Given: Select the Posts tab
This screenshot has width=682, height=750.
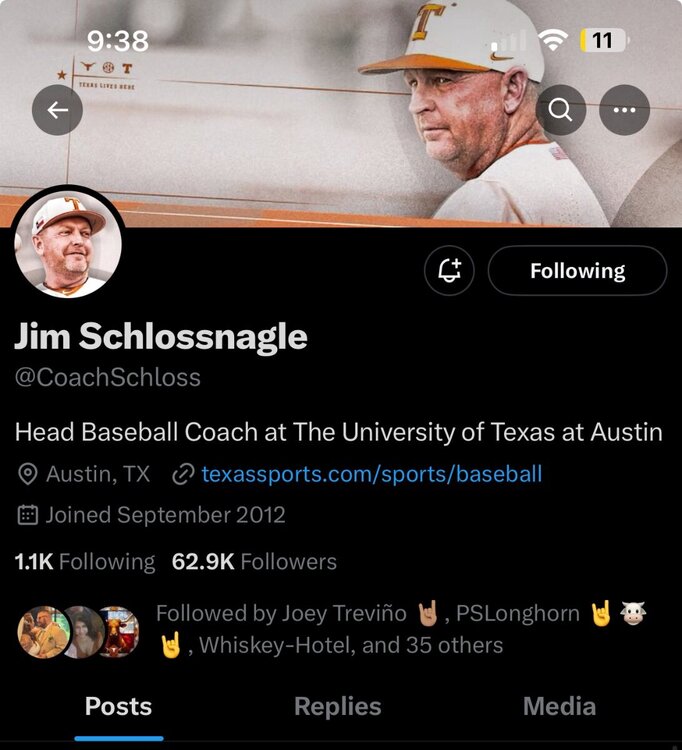Looking at the screenshot, I should [118, 706].
